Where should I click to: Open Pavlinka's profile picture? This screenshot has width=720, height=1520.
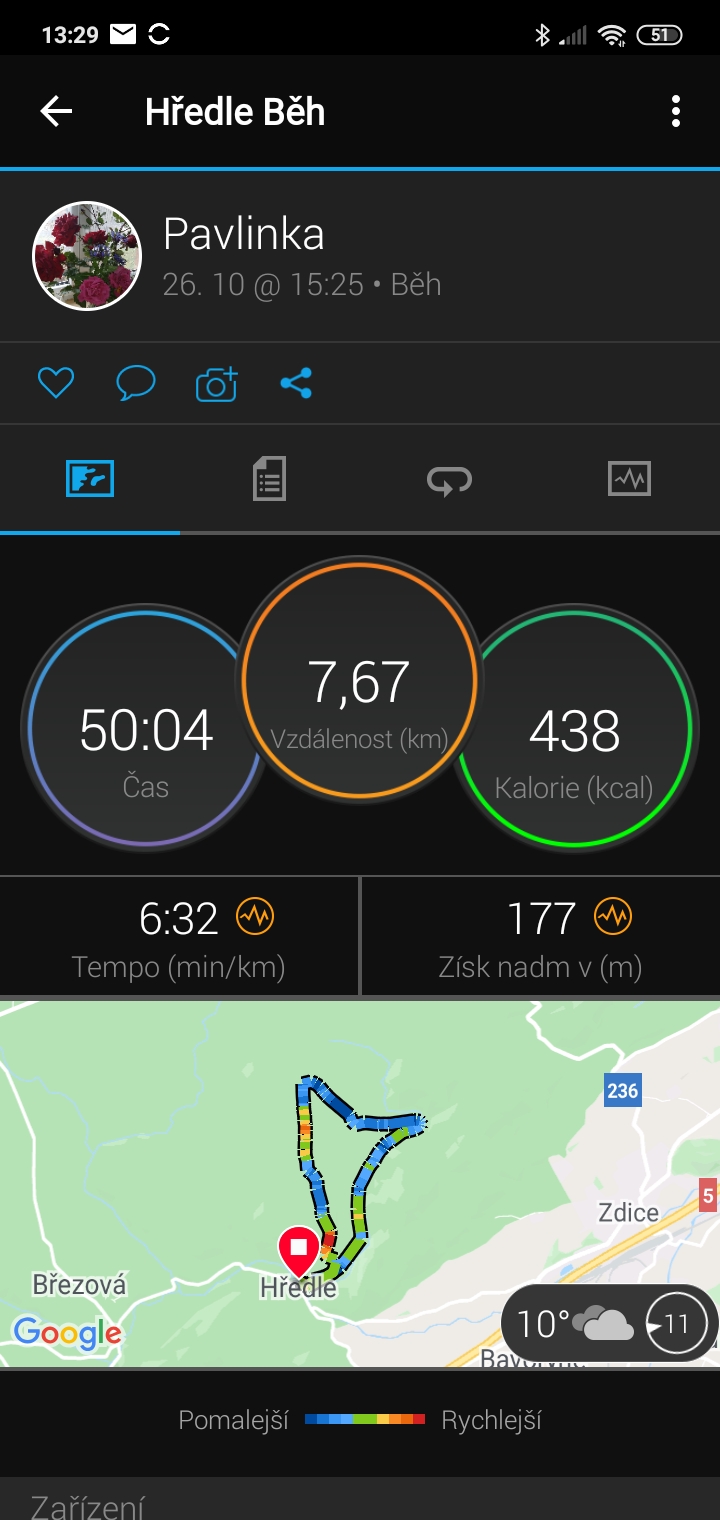87,256
